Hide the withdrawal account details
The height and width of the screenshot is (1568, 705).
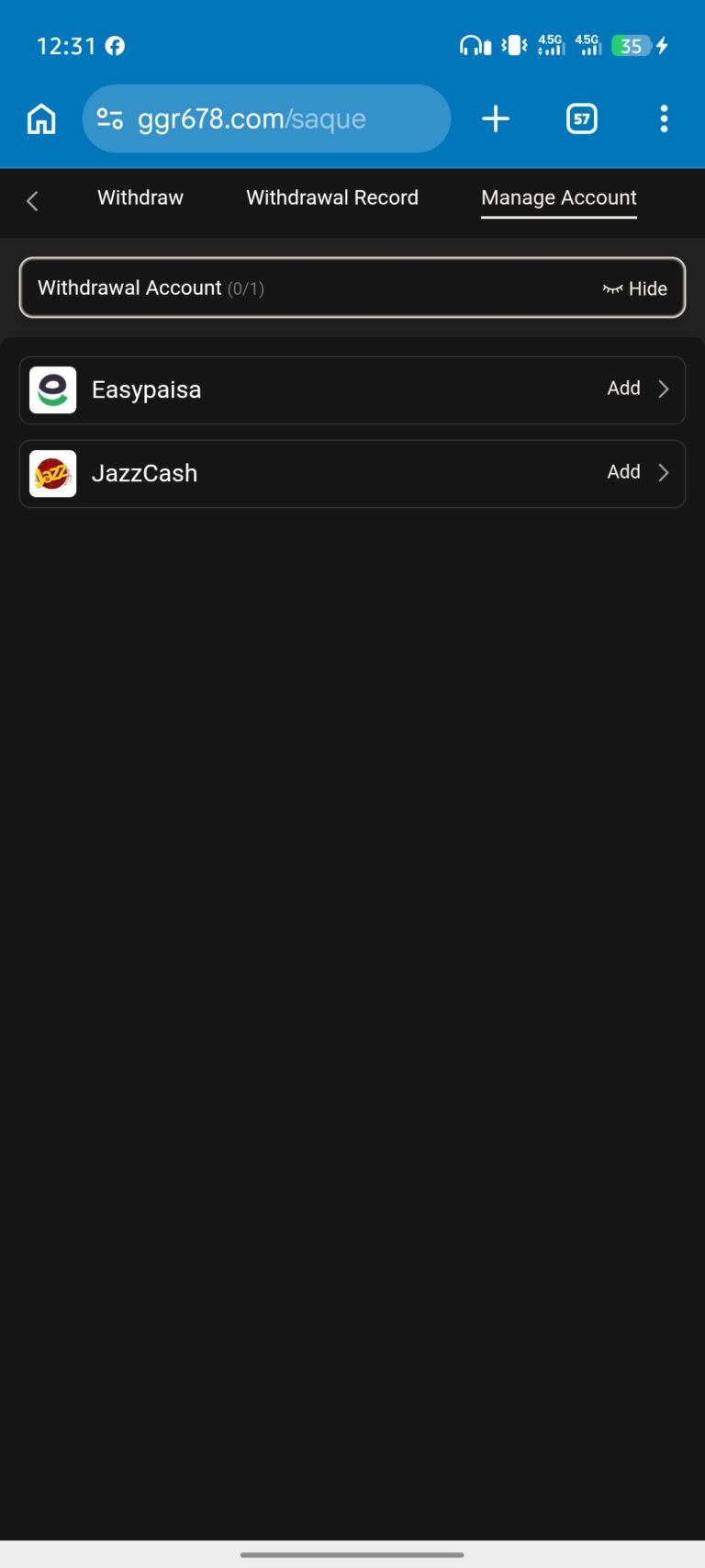coord(635,288)
